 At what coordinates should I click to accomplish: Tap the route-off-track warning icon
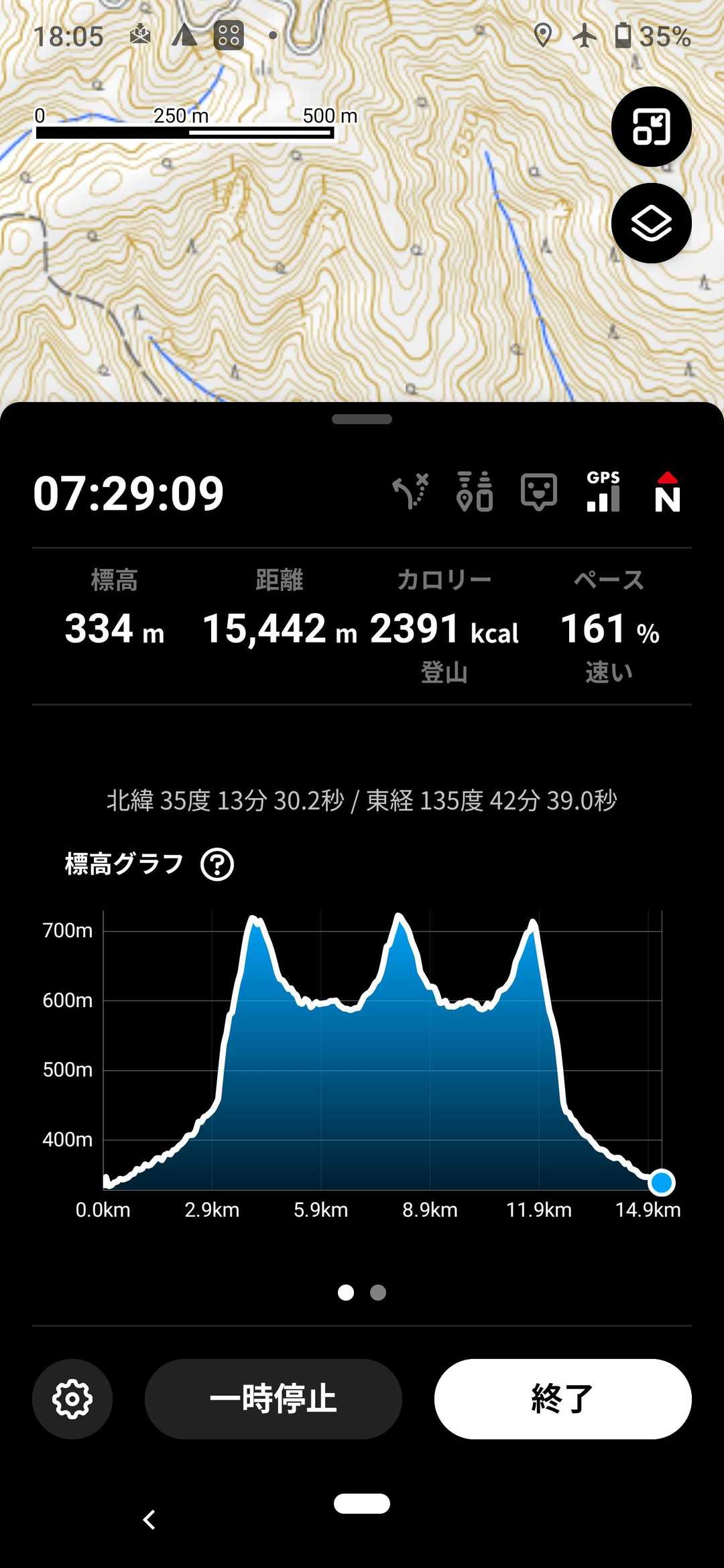pyautogui.click(x=410, y=492)
